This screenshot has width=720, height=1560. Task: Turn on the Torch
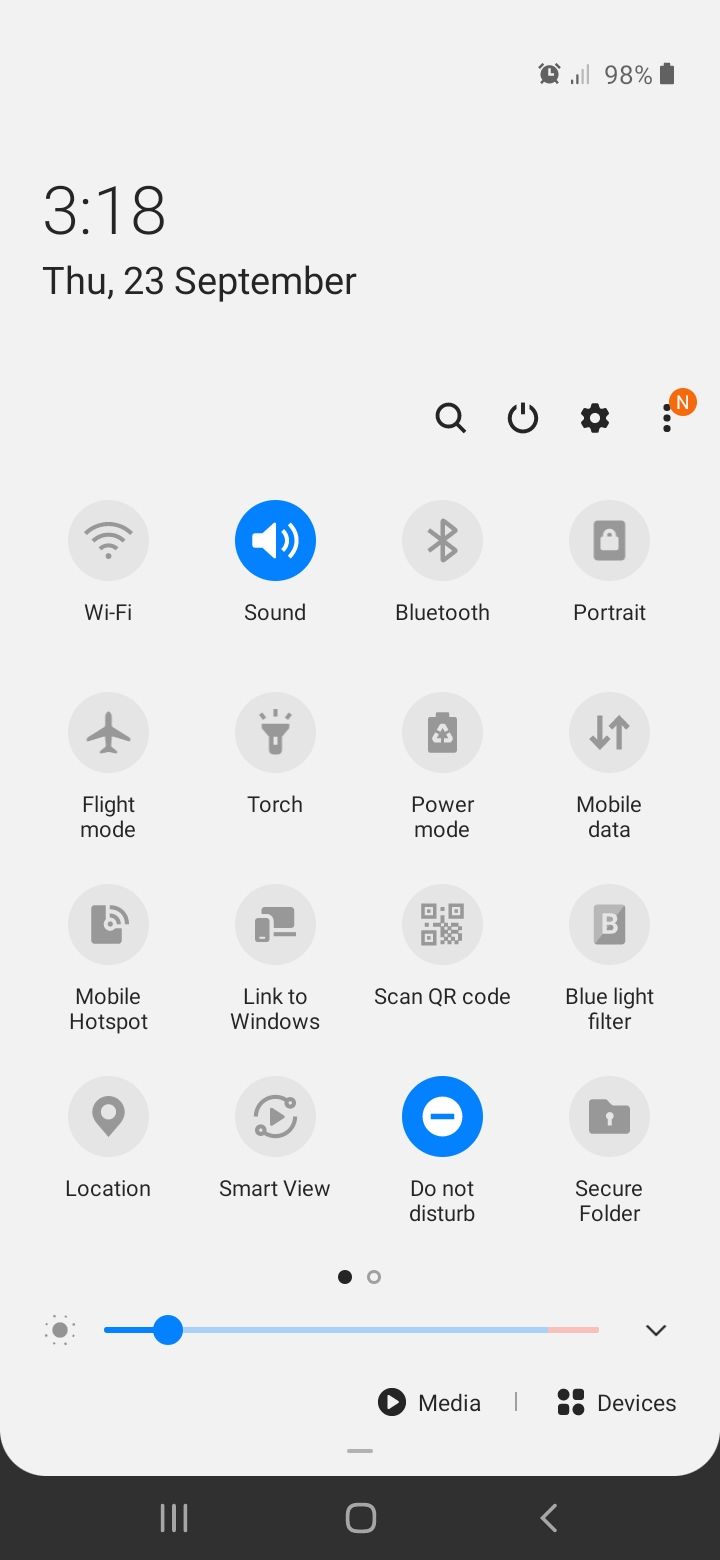click(x=275, y=732)
